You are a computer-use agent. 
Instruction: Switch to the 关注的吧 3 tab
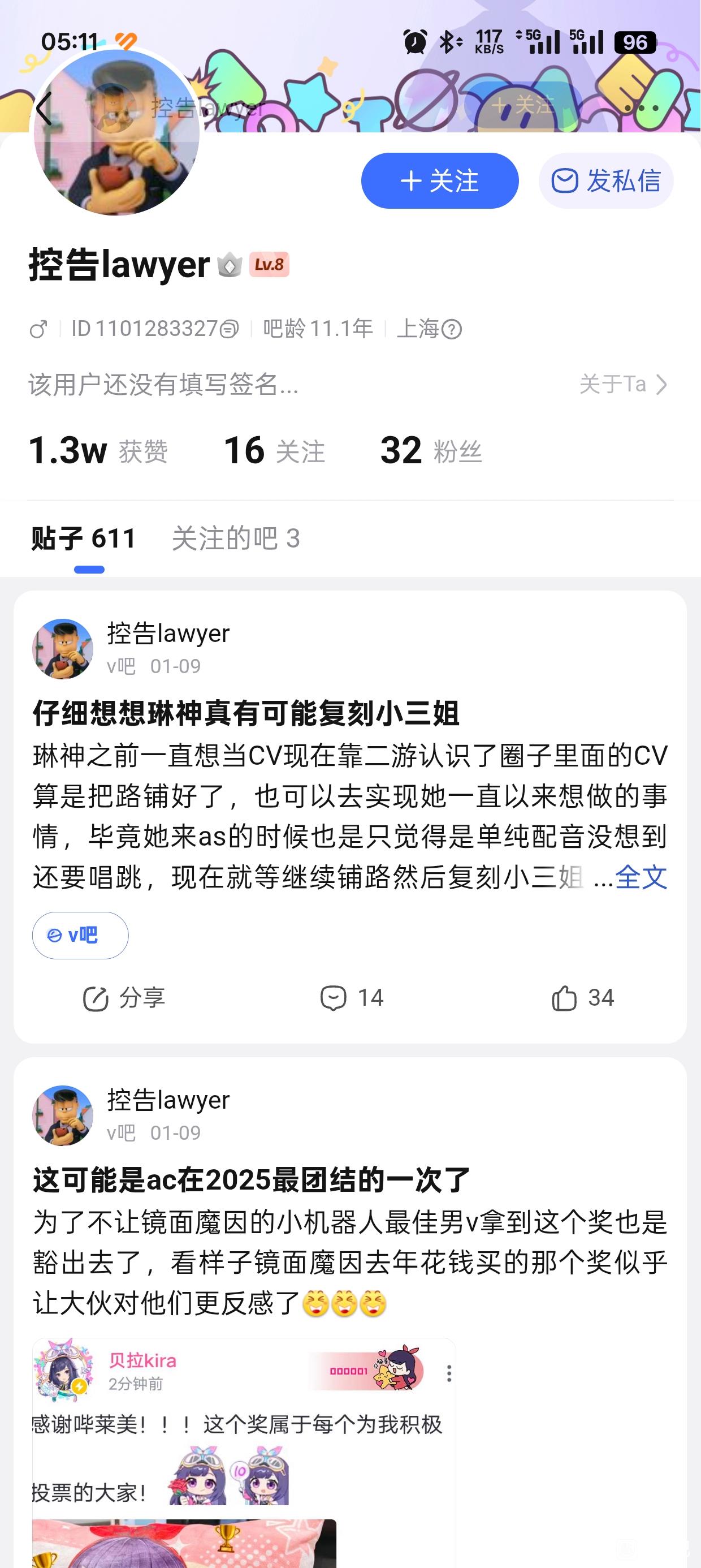pos(236,539)
